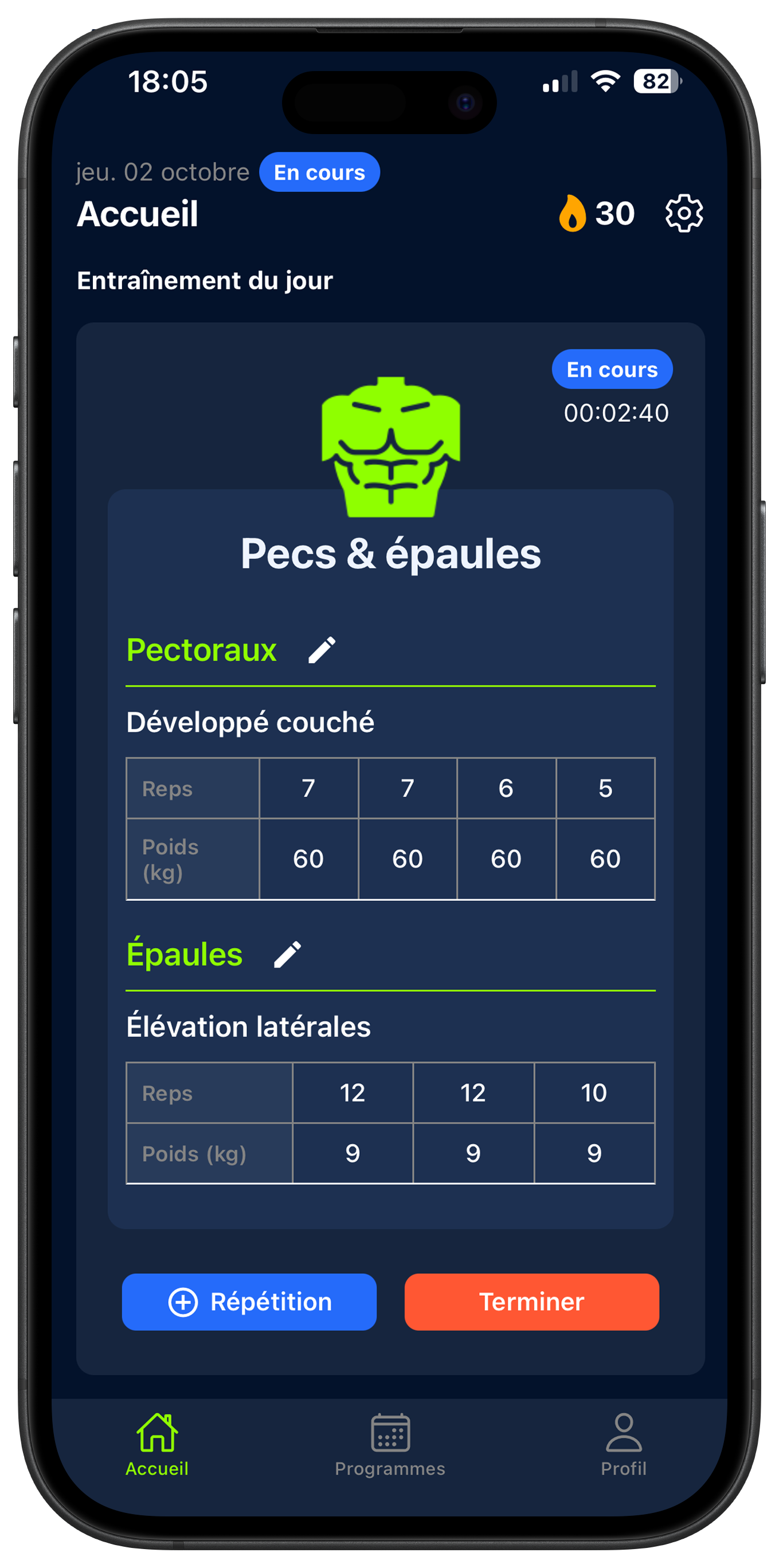Image resolution: width=779 pixels, height=1568 pixels.
Task: Select the 60 kg weight cell for bench press
Action: pos(308,859)
